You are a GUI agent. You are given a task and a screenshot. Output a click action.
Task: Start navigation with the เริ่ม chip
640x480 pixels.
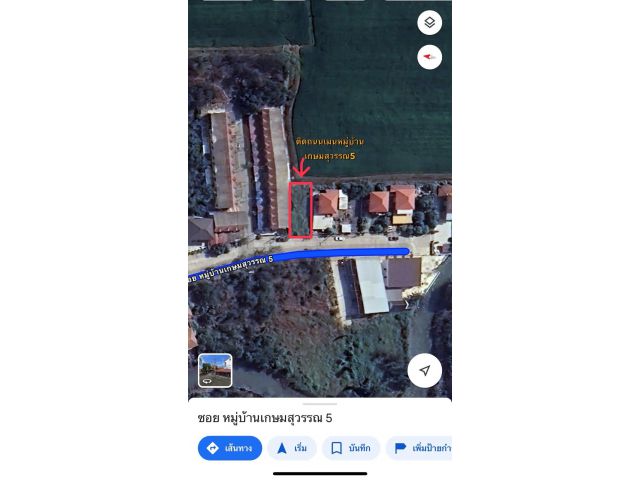tap(292, 448)
